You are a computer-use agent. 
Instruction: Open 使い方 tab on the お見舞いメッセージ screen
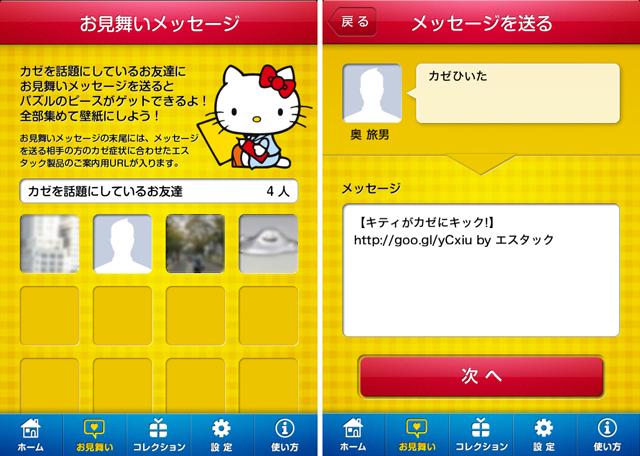tap(285, 433)
